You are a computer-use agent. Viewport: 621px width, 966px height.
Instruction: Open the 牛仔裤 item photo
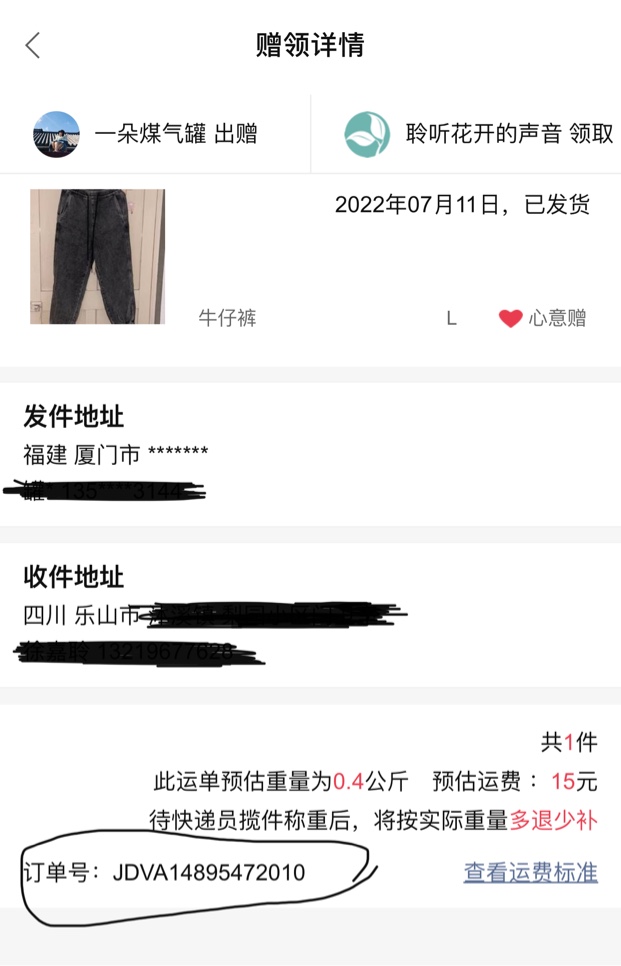(97, 257)
